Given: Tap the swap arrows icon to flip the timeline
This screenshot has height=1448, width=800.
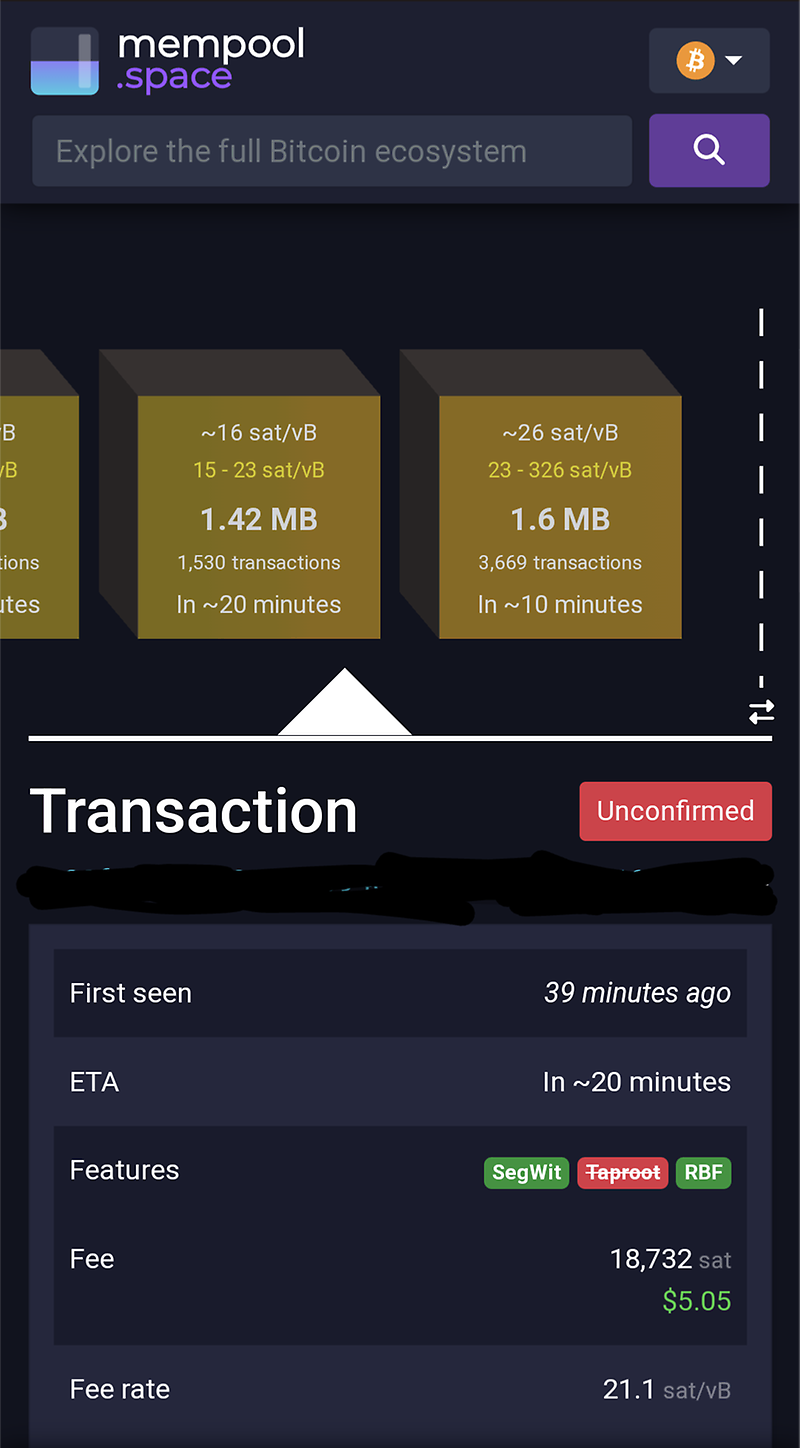Looking at the screenshot, I should 761,712.
